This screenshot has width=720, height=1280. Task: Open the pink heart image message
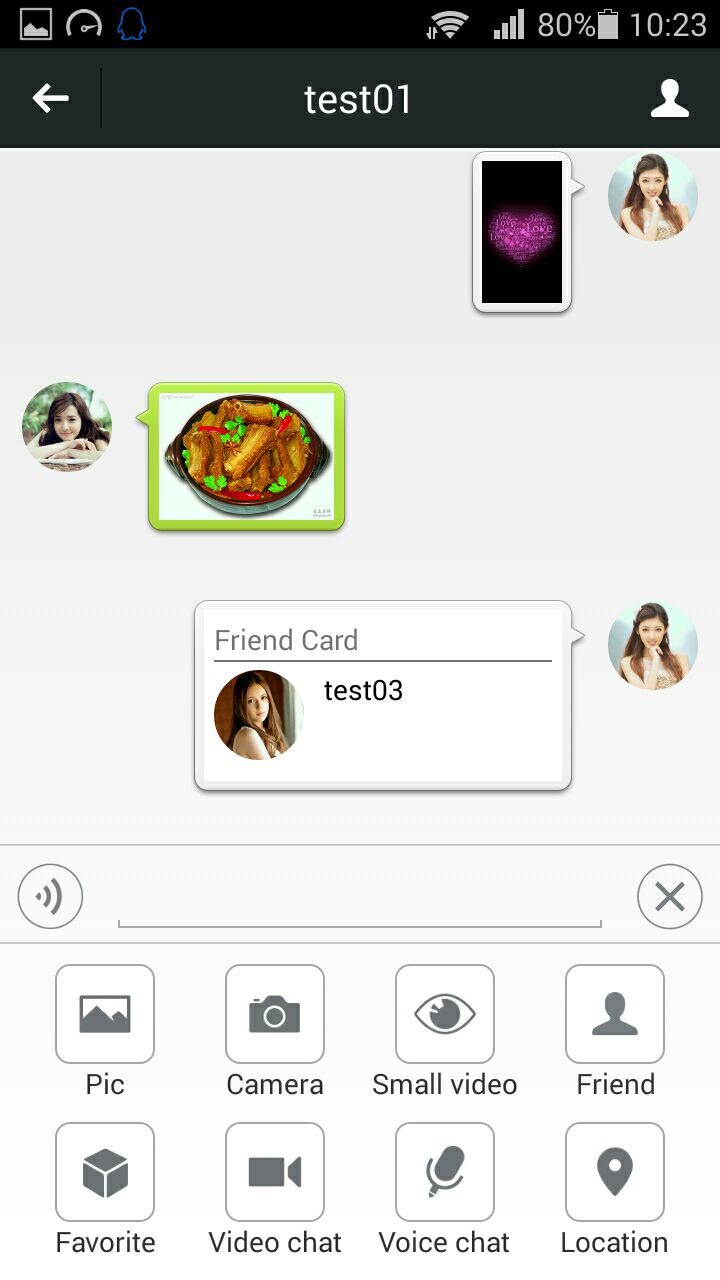coord(522,232)
